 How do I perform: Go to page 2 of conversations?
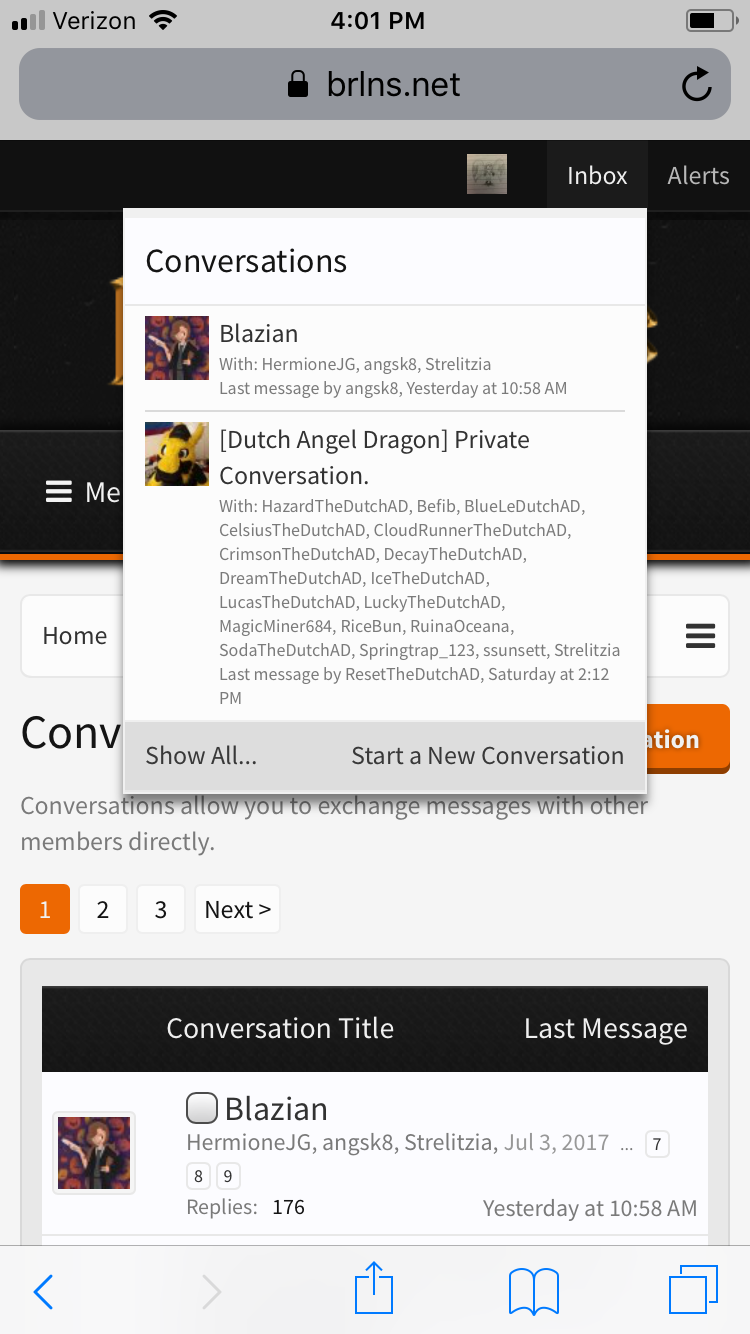click(102, 909)
